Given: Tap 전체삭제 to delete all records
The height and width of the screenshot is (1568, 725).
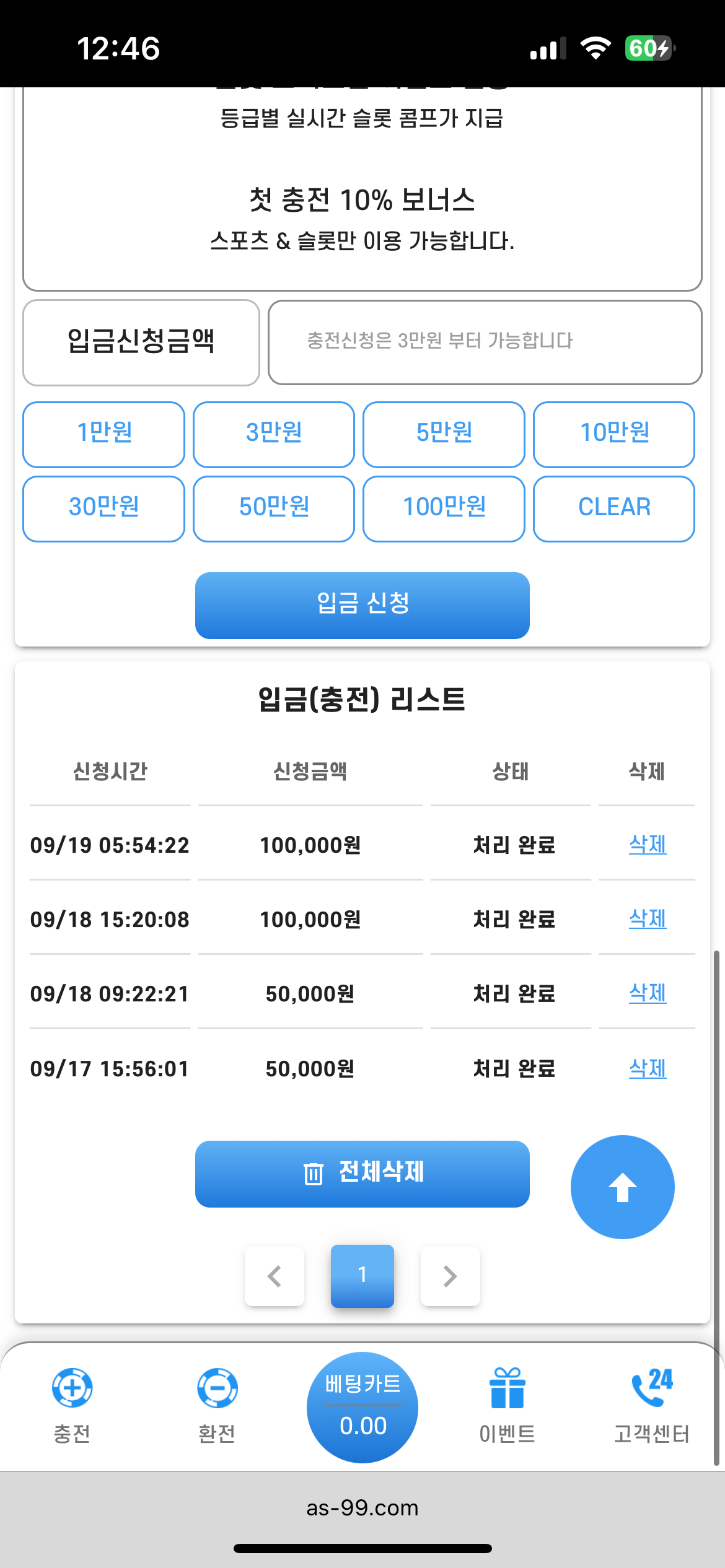Looking at the screenshot, I should coord(362,1174).
